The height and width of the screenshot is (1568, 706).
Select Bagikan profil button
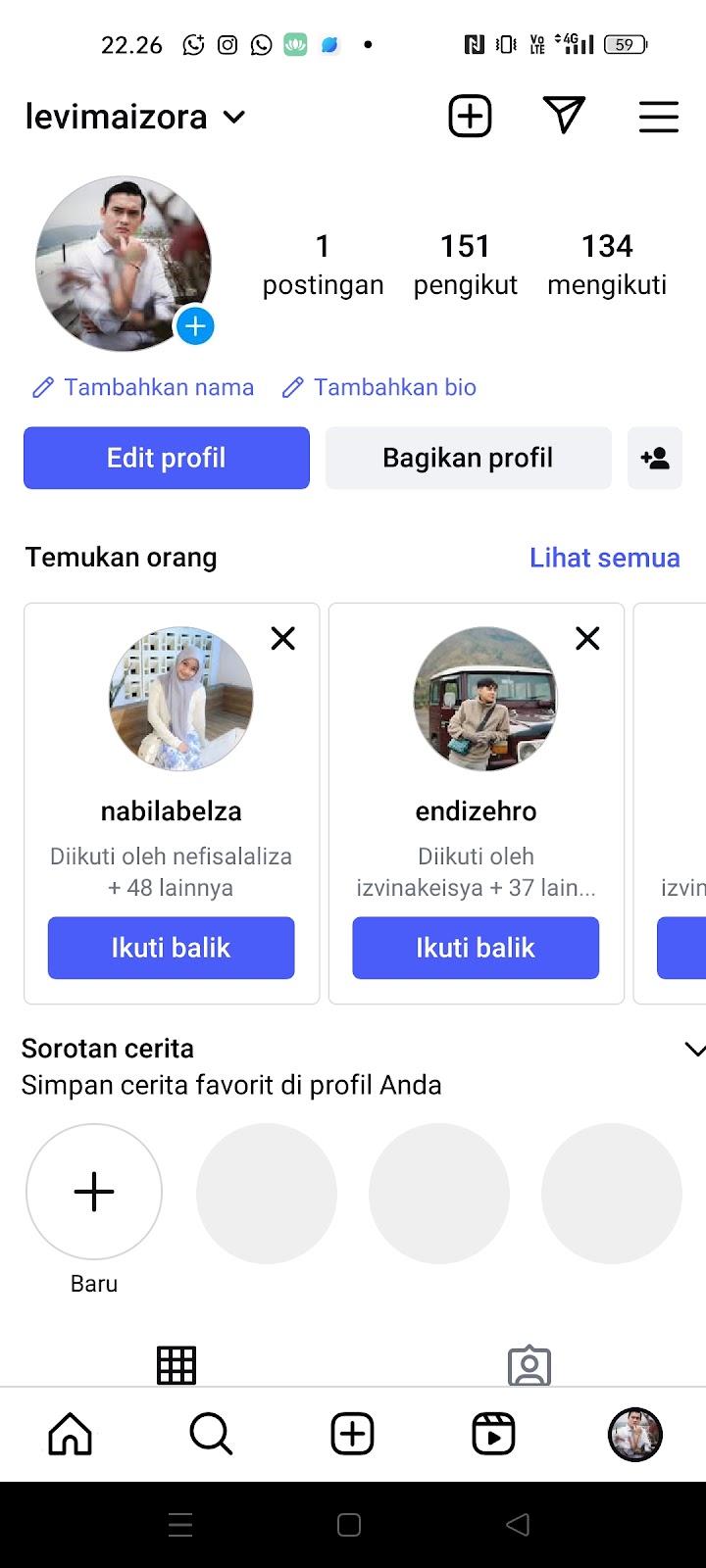click(468, 458)
